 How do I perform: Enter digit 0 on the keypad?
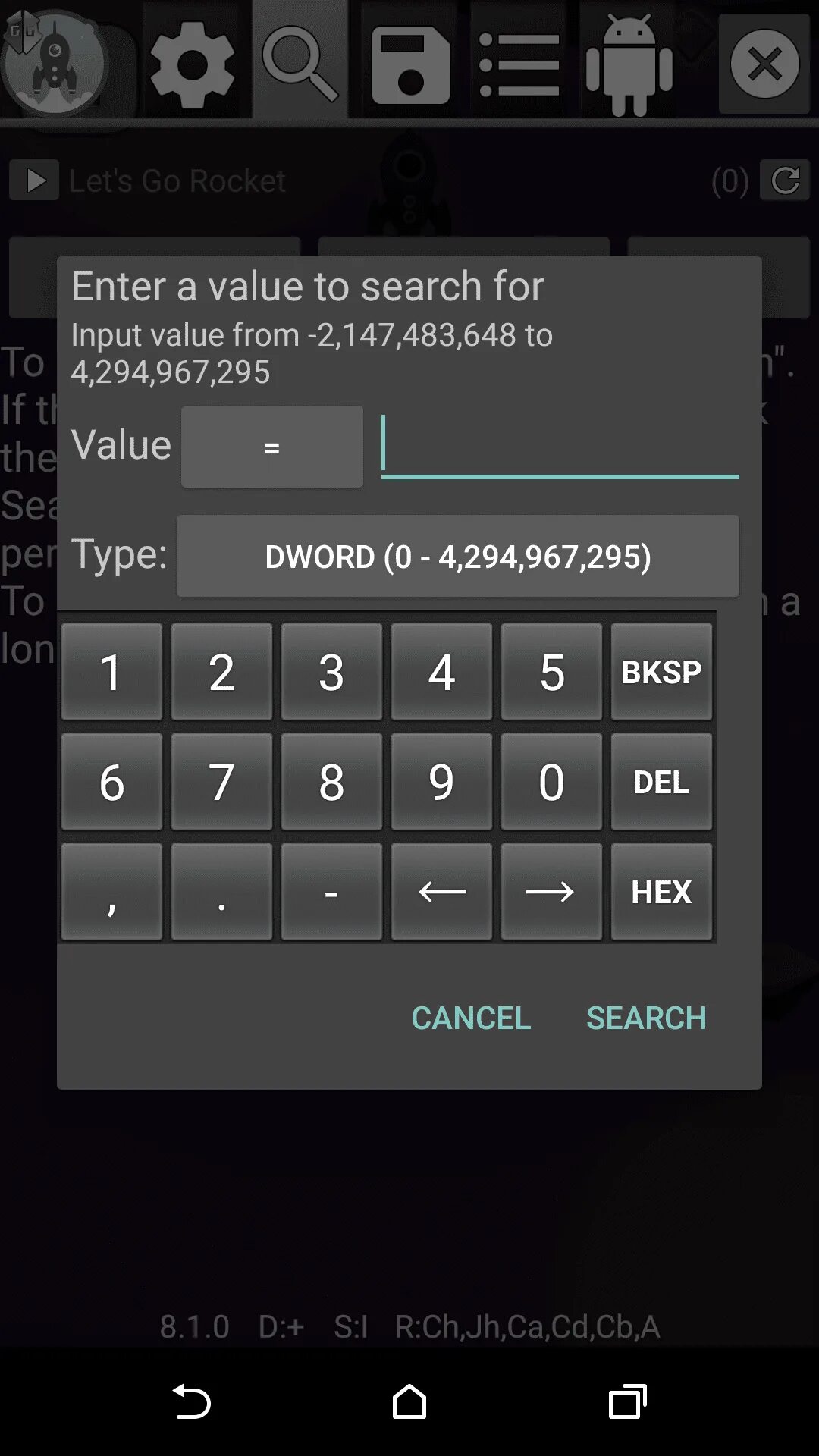tap(551, 782)
